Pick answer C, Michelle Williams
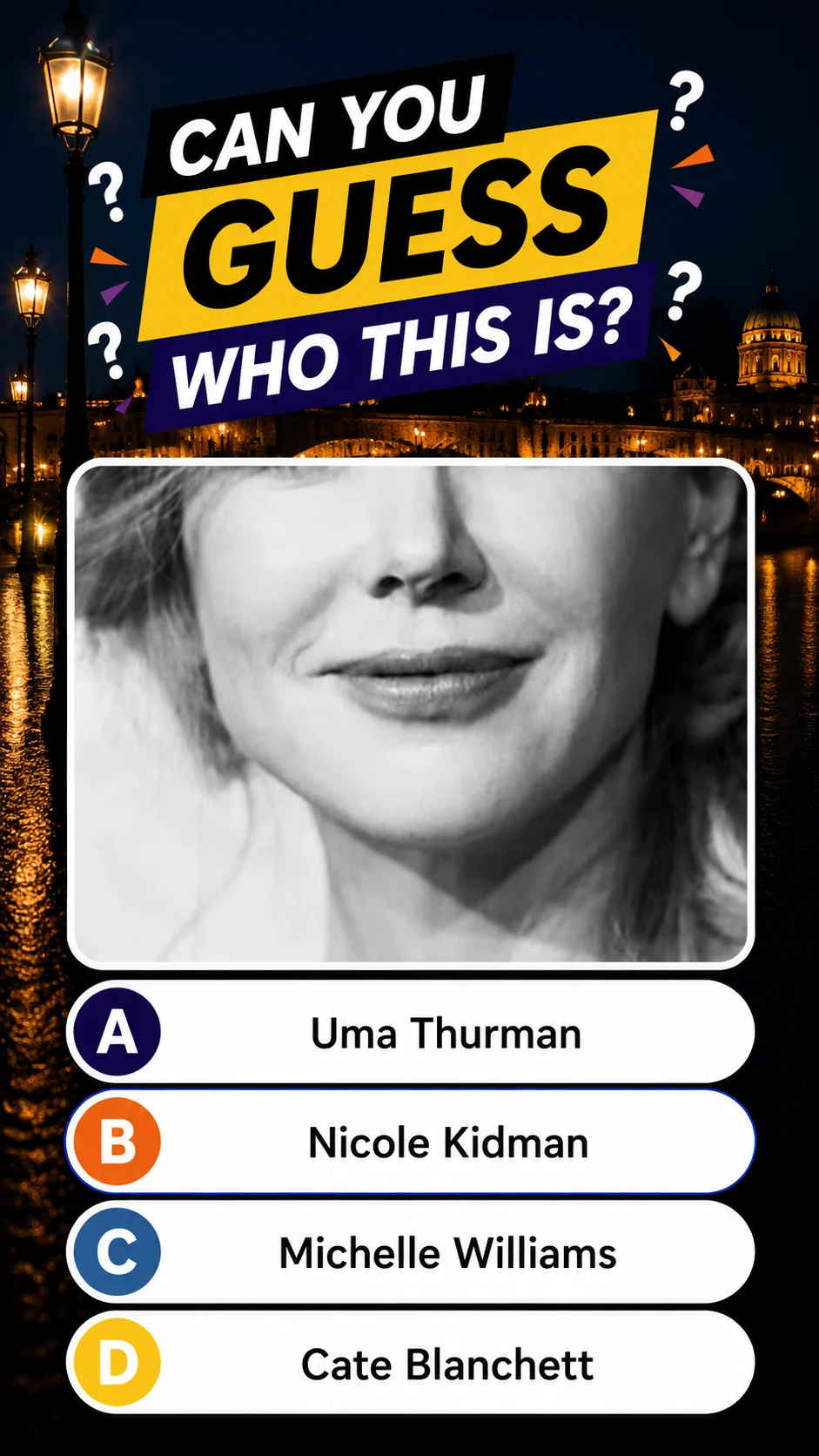 click(x=410, y=1252)
